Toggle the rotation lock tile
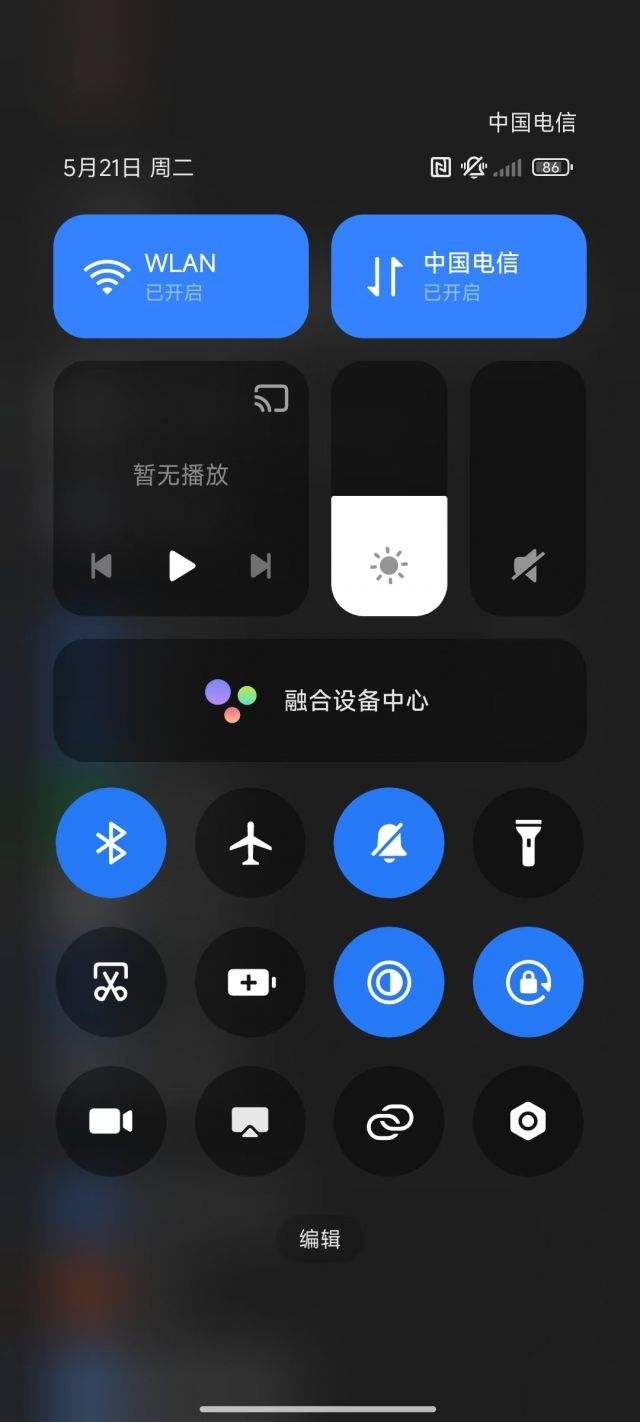 point(528,982)
